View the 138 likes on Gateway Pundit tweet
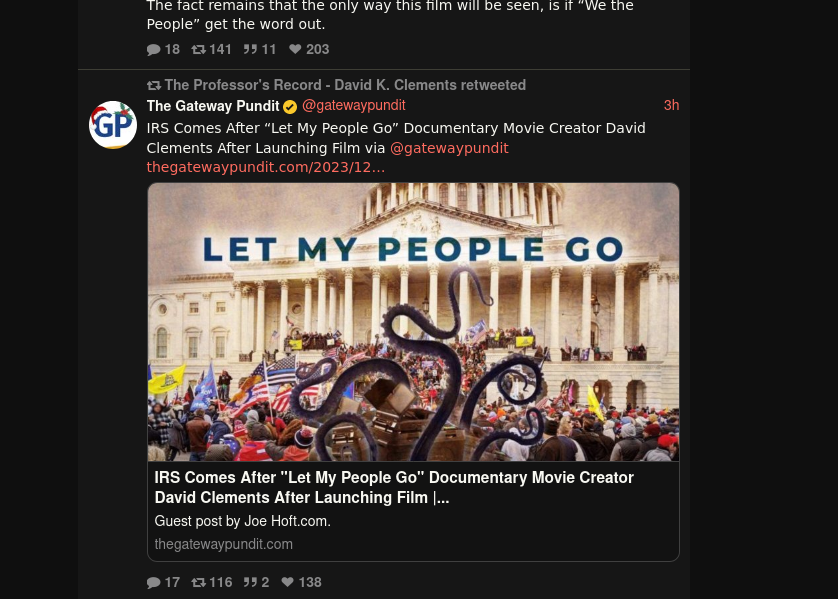This screenshot has width=838, height=599. point(302,582)
